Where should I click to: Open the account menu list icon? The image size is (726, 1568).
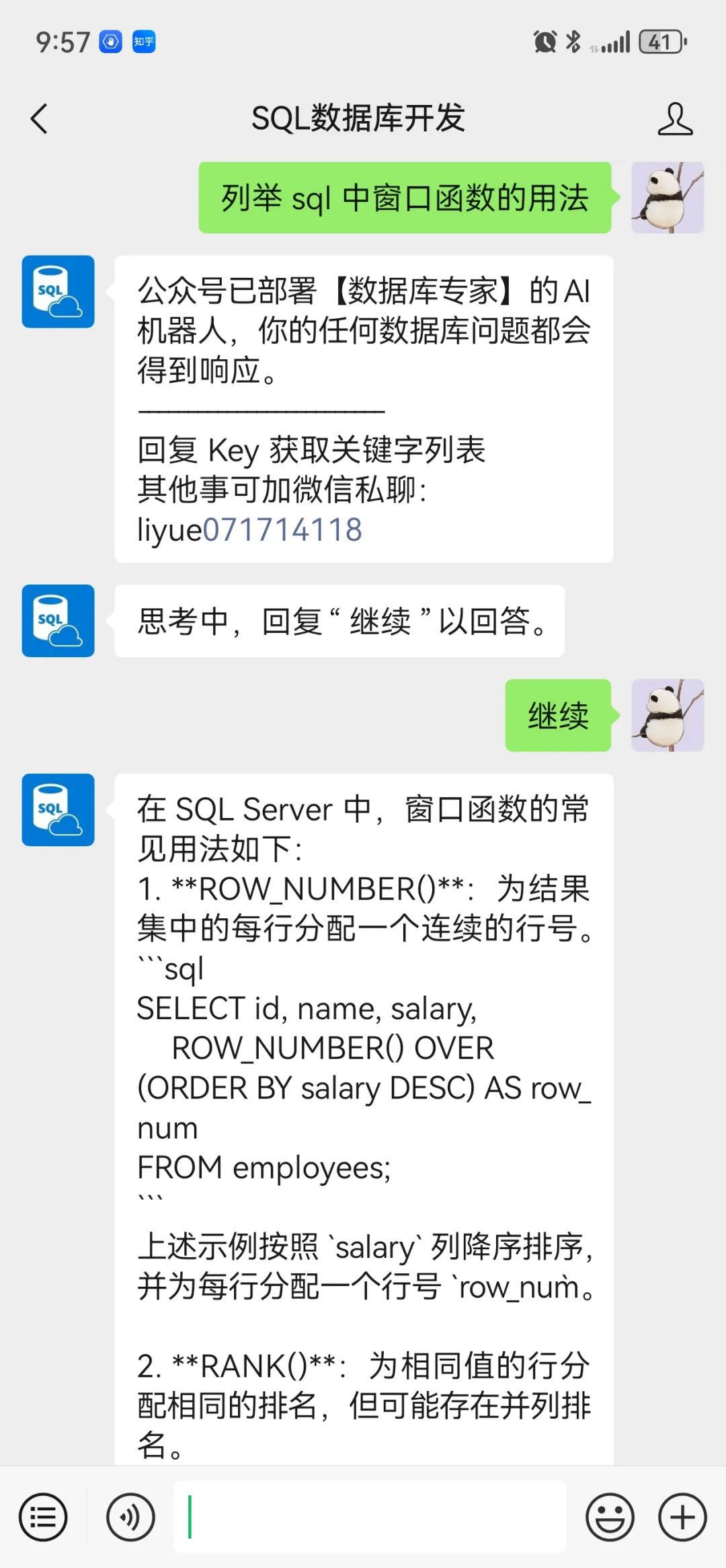click(43, 1518)
